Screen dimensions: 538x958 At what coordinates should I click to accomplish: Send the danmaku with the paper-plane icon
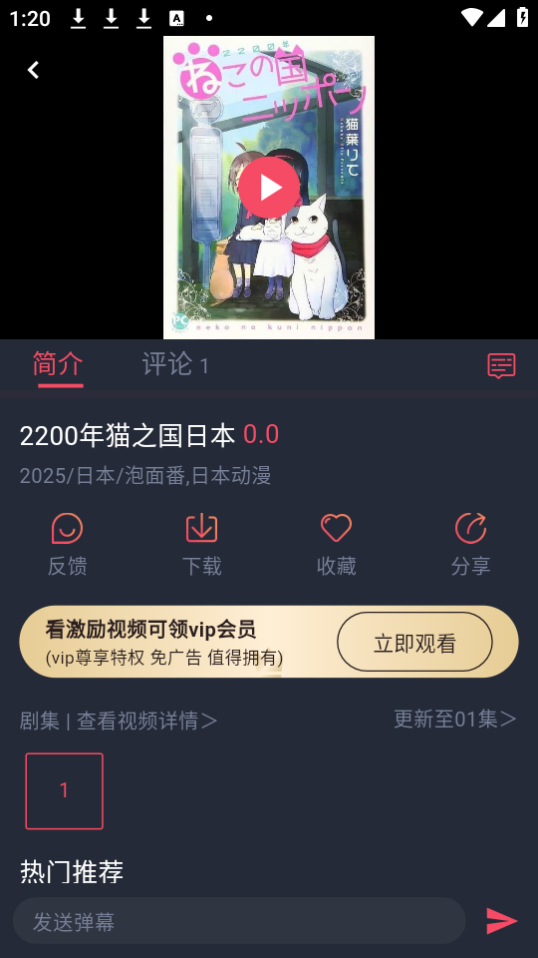501,921
